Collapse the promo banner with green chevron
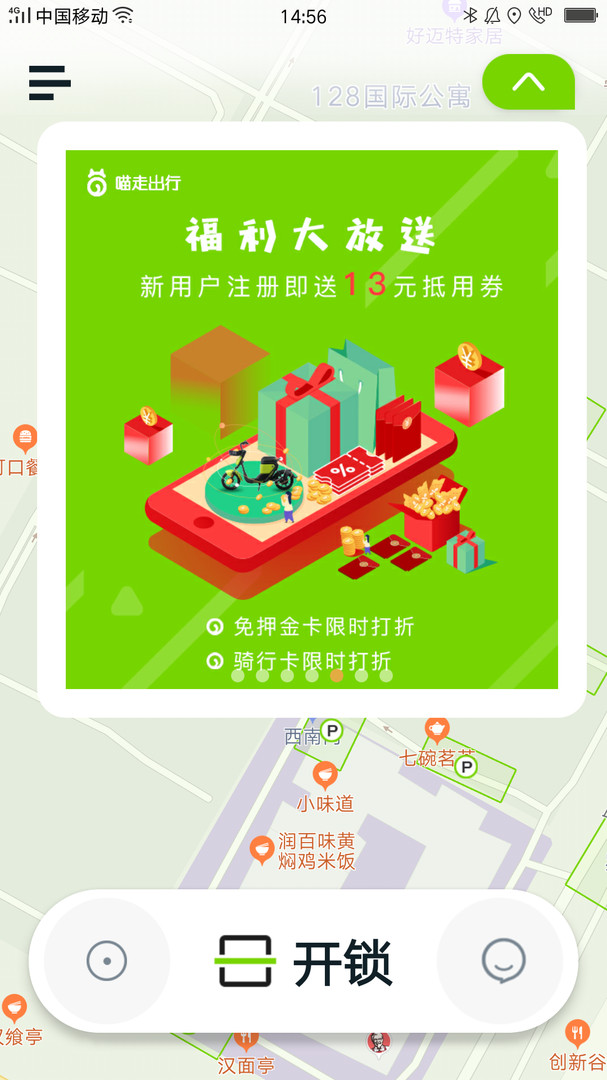Viewport: 607px width, 1080px height. tap(528, 82)
